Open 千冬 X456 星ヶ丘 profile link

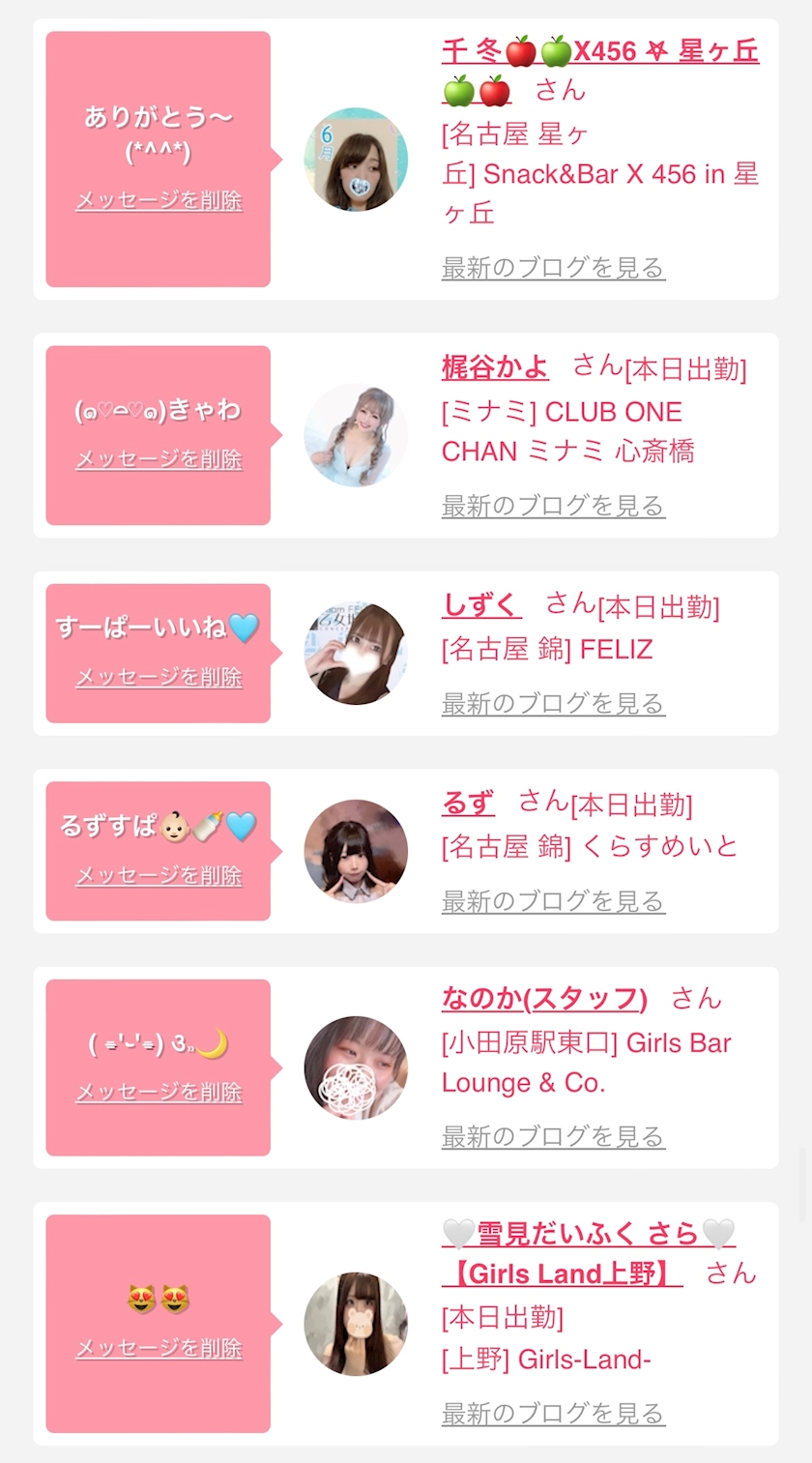coord(599,70)
